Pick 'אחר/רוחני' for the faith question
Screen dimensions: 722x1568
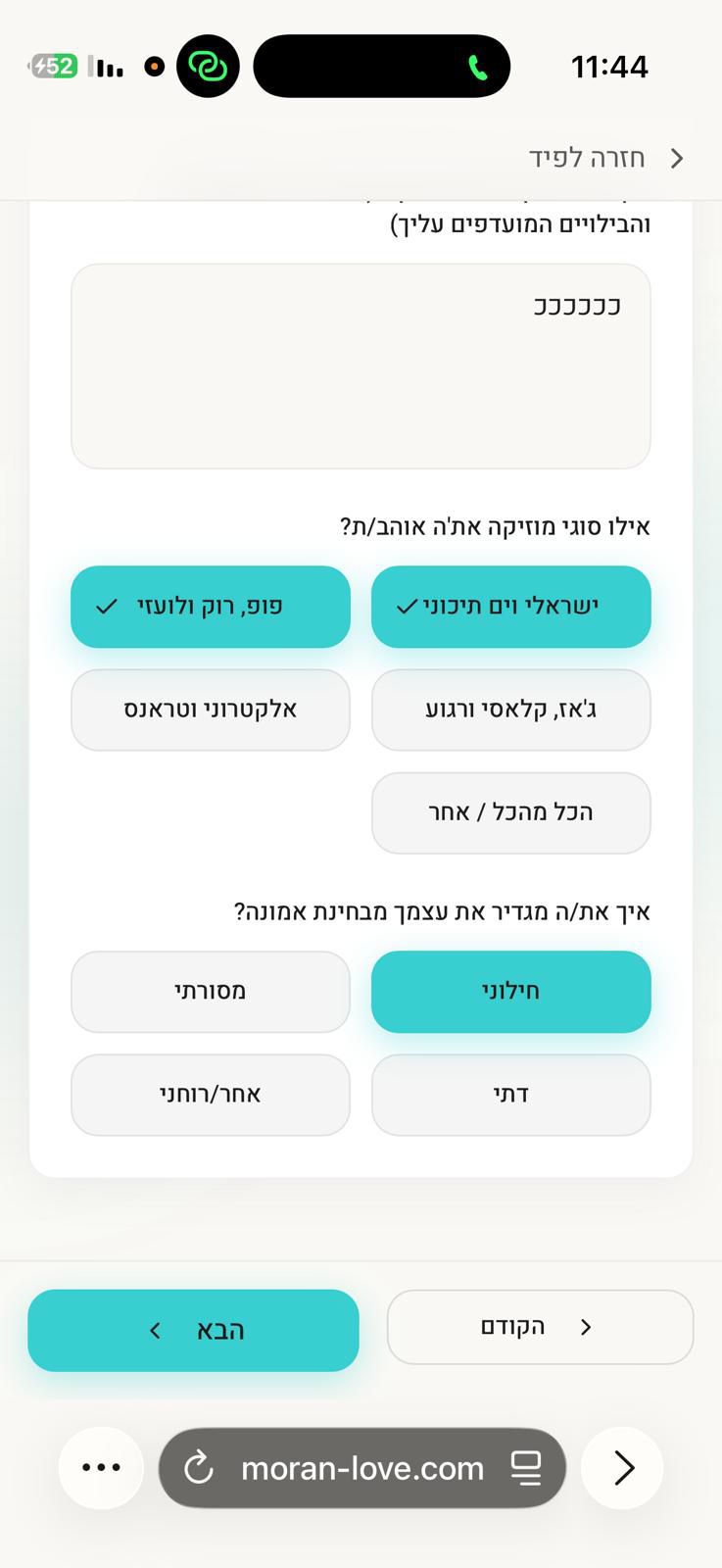pos(211,1095)
